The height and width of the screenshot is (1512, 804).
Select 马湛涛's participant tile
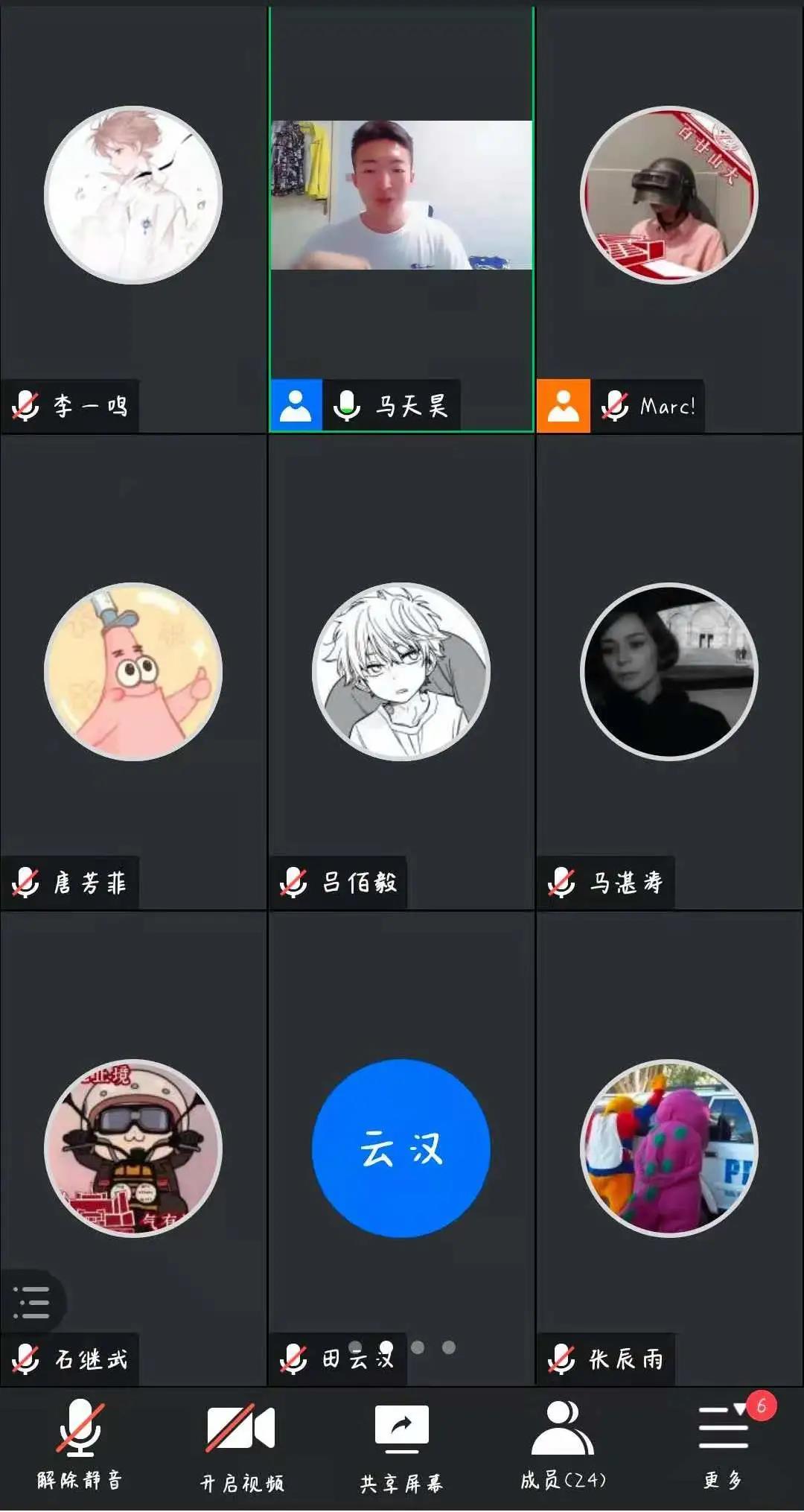[x=669, y=672]
